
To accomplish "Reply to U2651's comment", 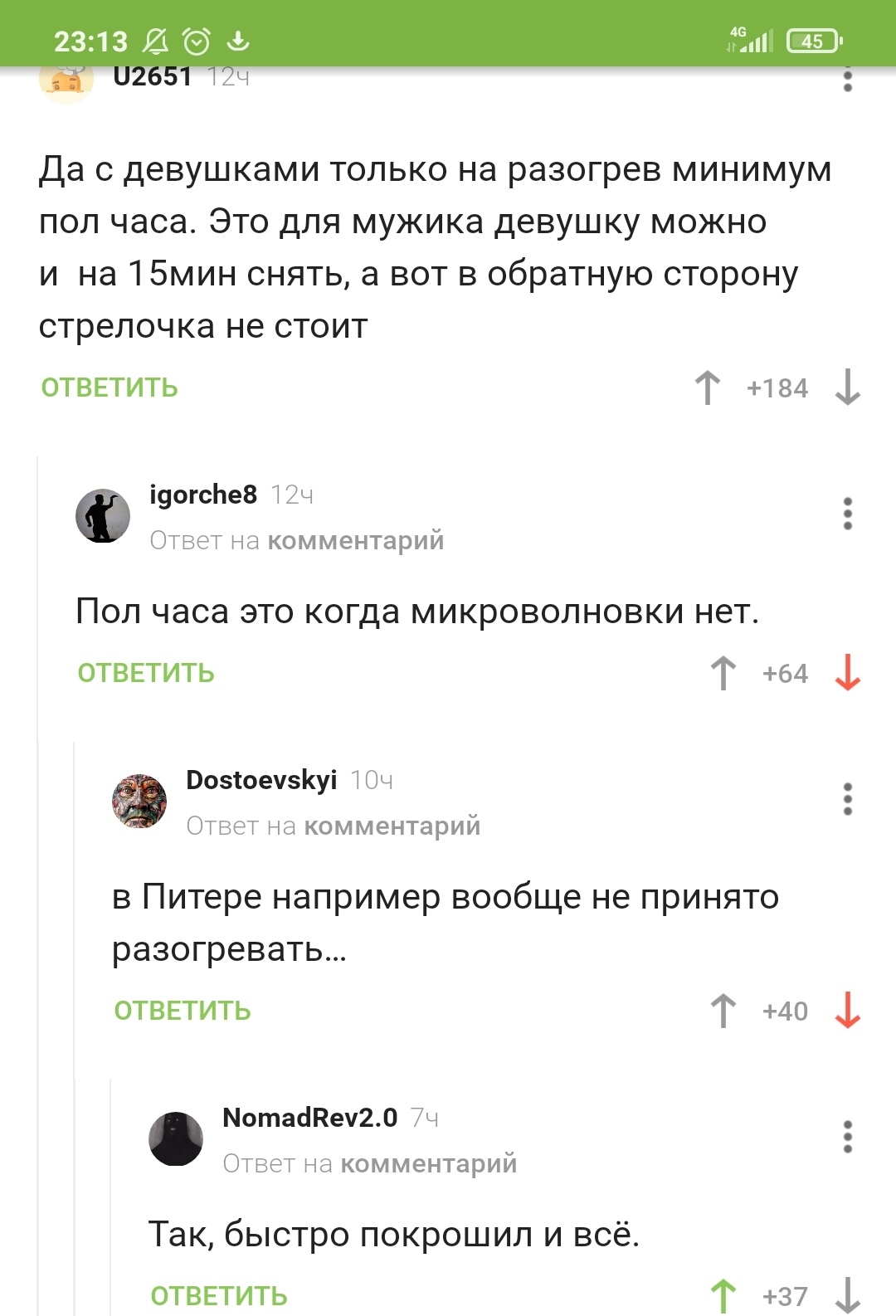I will coord(110,387).
